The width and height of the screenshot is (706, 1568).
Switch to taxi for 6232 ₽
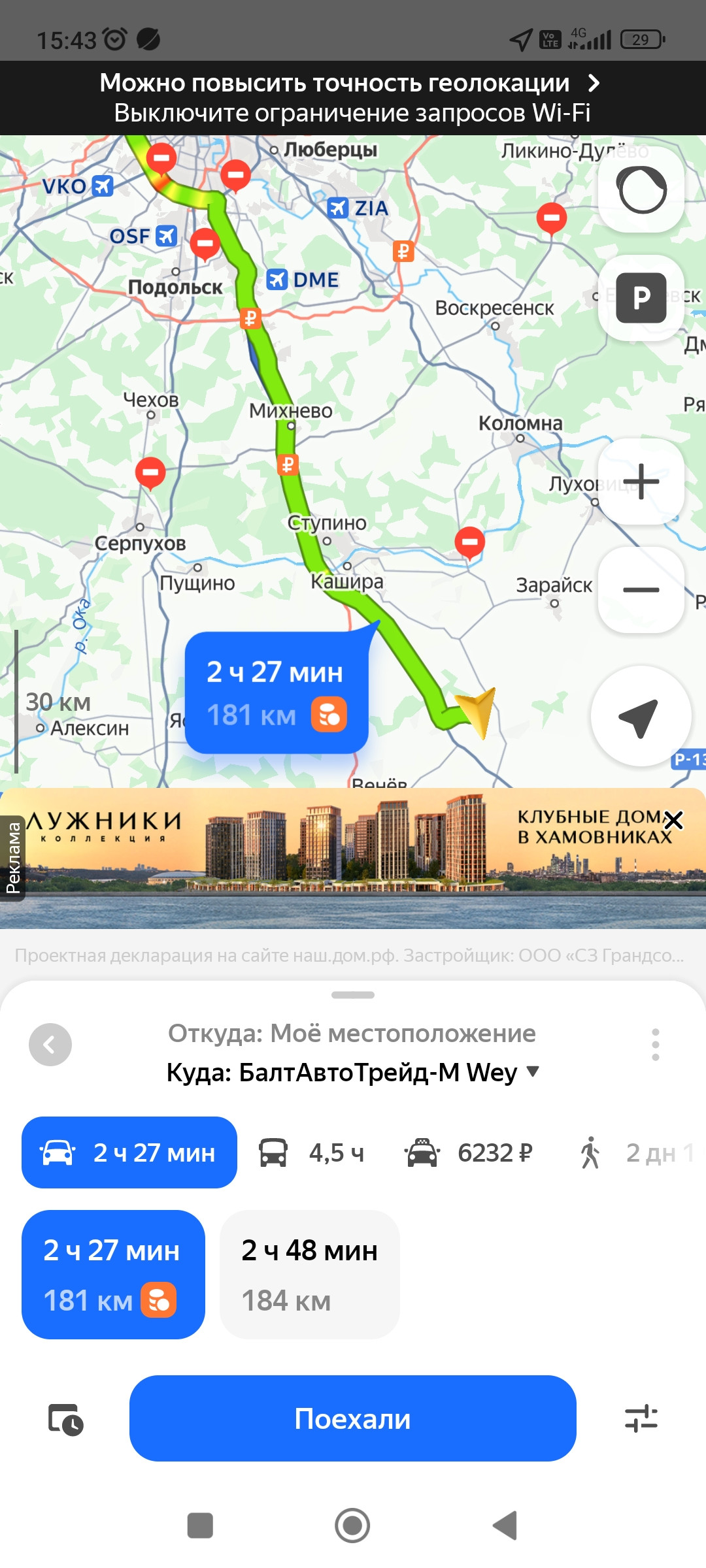[468, 1152]
